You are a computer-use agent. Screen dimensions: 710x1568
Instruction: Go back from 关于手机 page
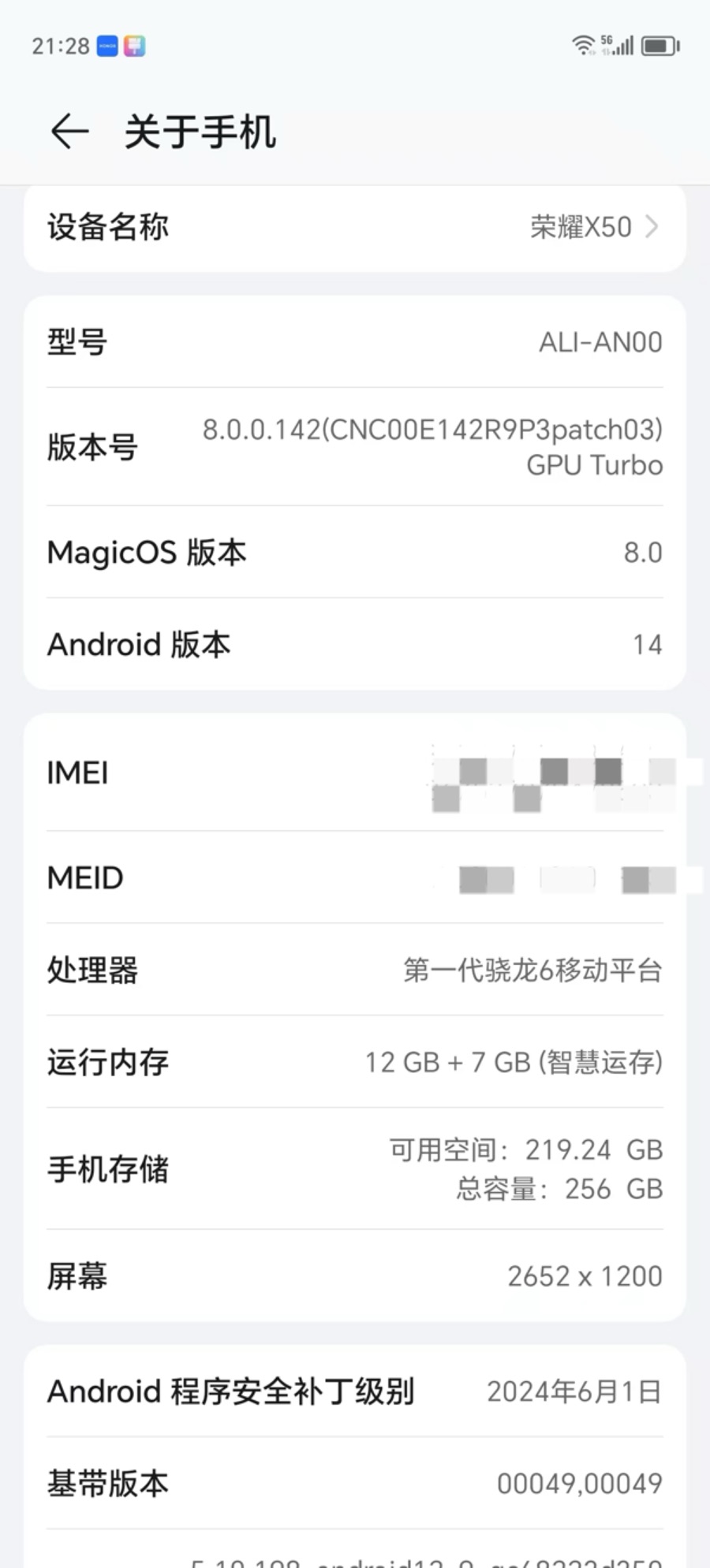(x=69, y=131)
